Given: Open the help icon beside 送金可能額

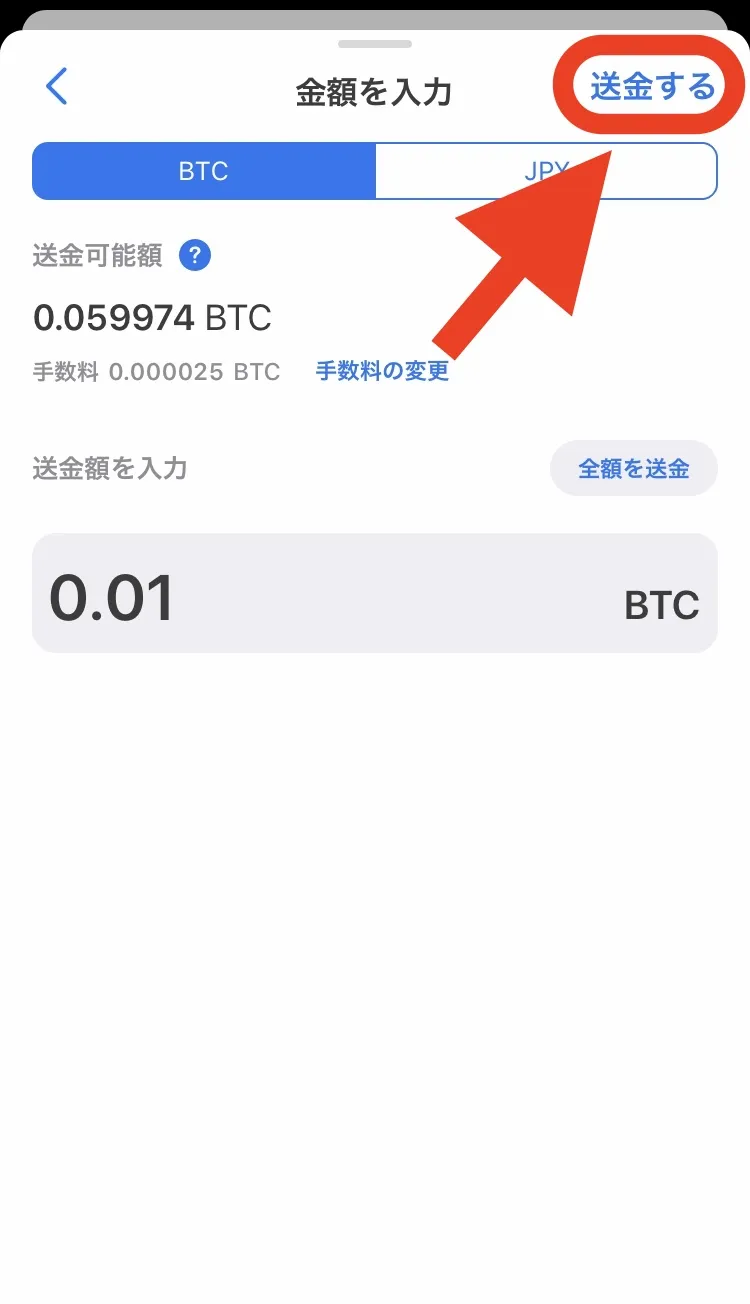Looking at the screenshot, I should point(195,256).
